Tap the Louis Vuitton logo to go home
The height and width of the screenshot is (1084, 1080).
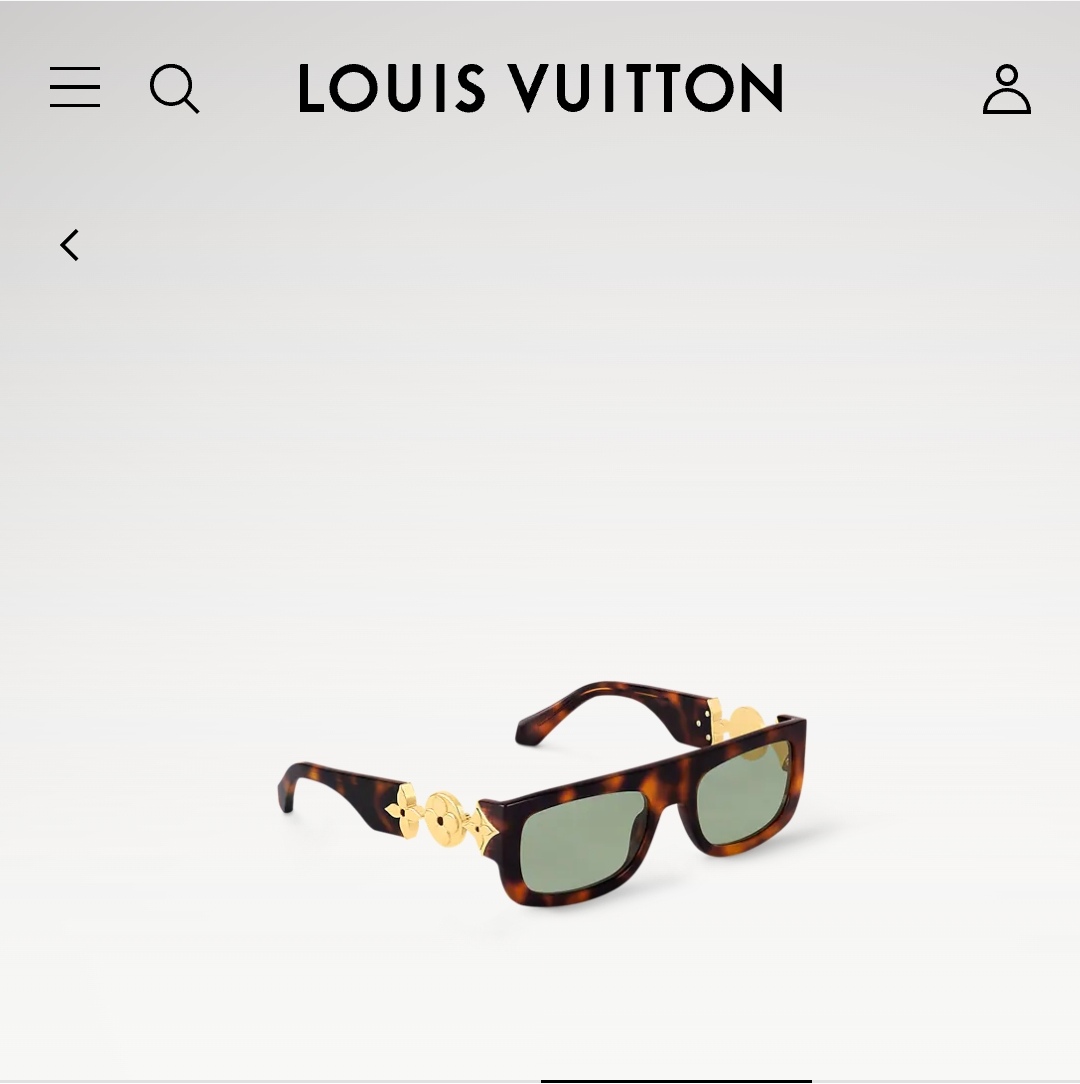point(541,88)
